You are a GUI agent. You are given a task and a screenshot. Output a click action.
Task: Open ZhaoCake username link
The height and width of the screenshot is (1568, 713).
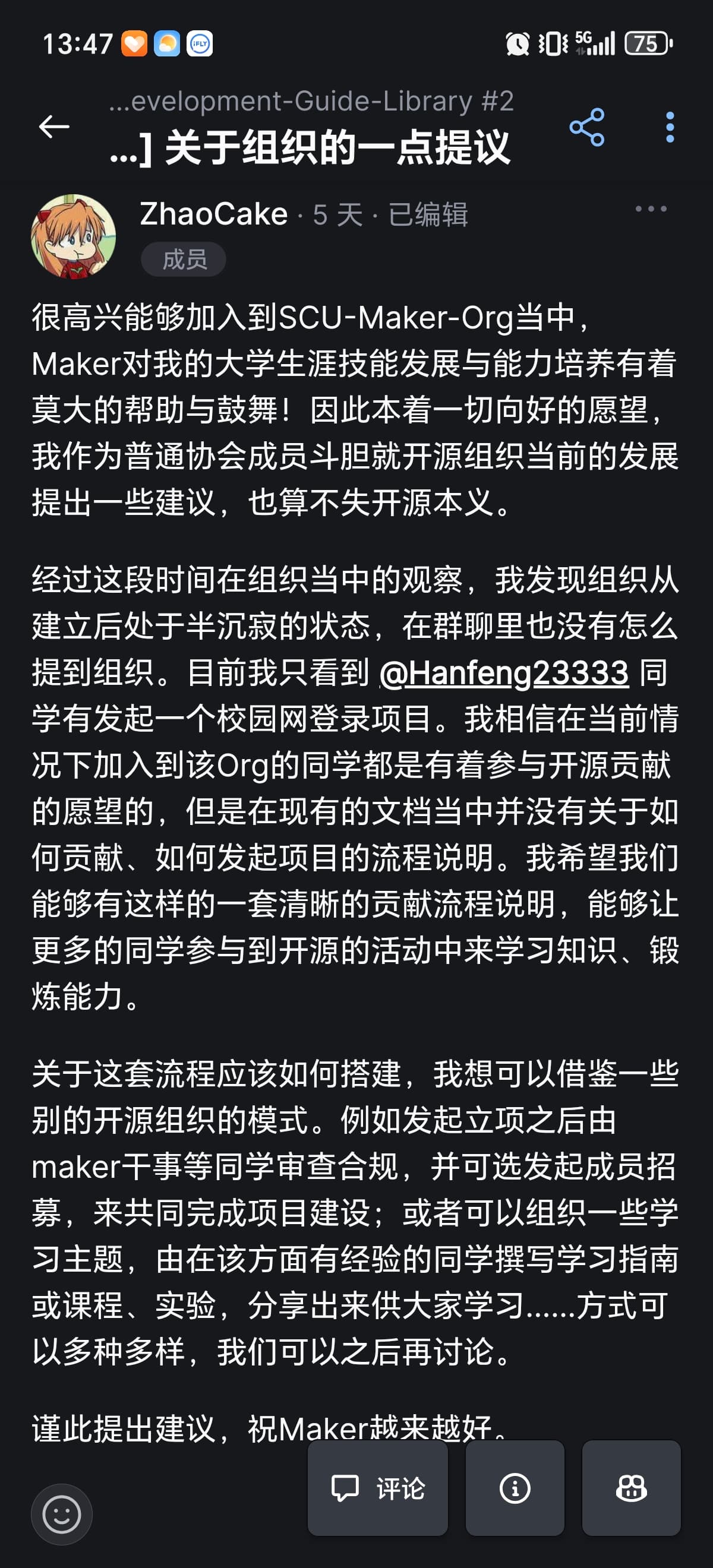(x=213, y=214)
